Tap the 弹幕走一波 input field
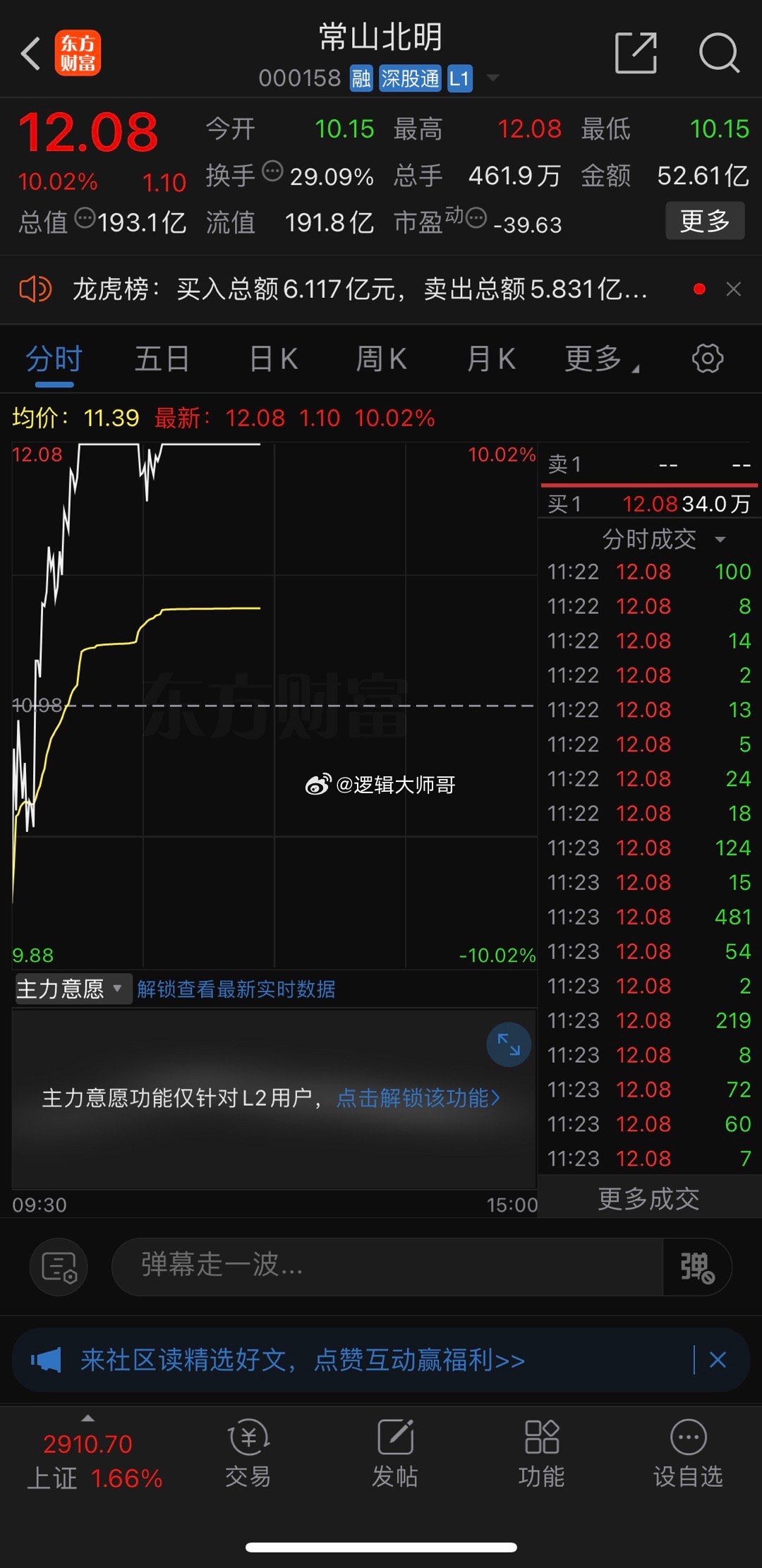Screen dimensions: 762x1568 387,1266
